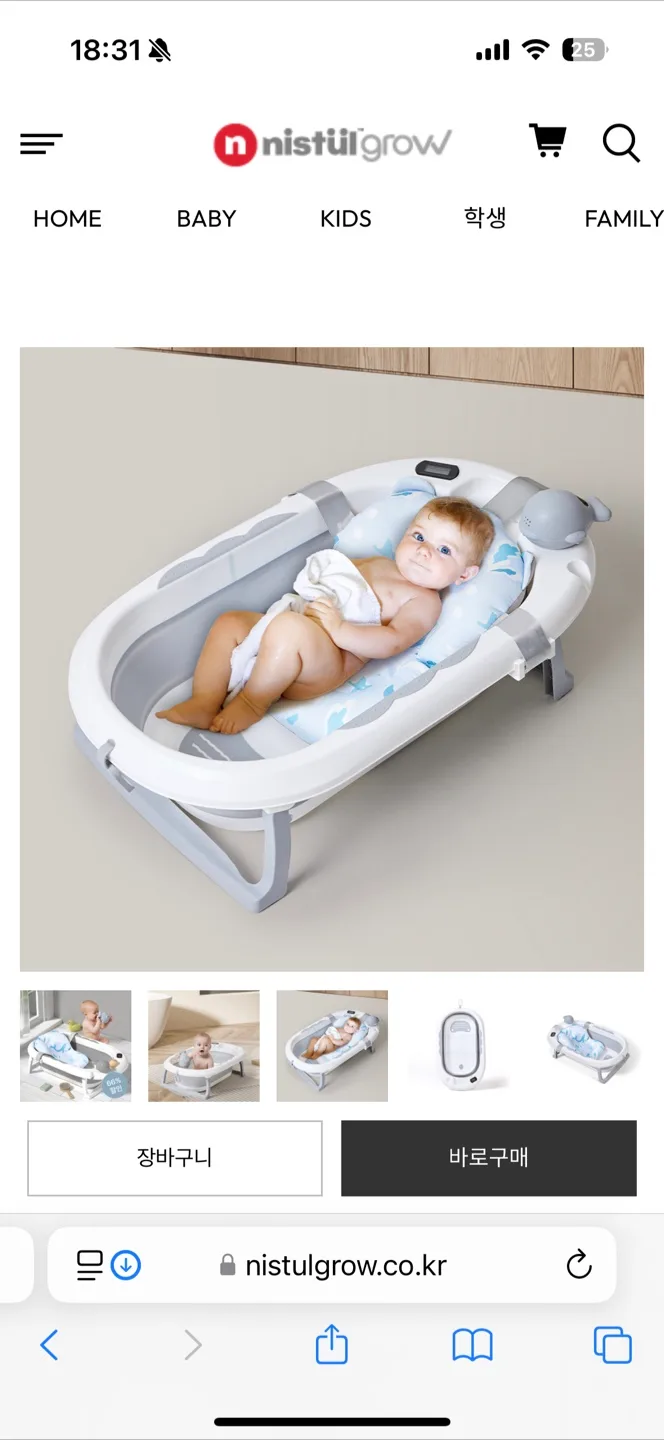
Task: View second thumbnail with tub on wooden floor
Action: [204, 1046]
